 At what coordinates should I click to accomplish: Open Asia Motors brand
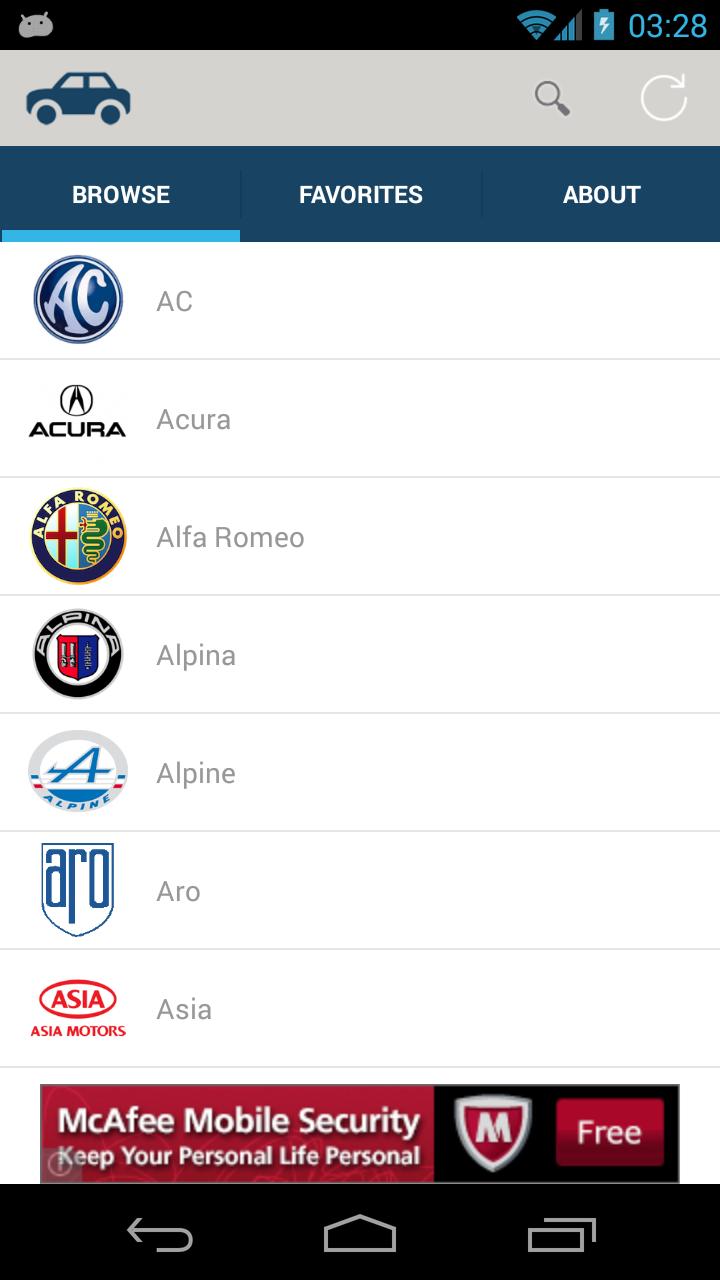(360, 1009)
